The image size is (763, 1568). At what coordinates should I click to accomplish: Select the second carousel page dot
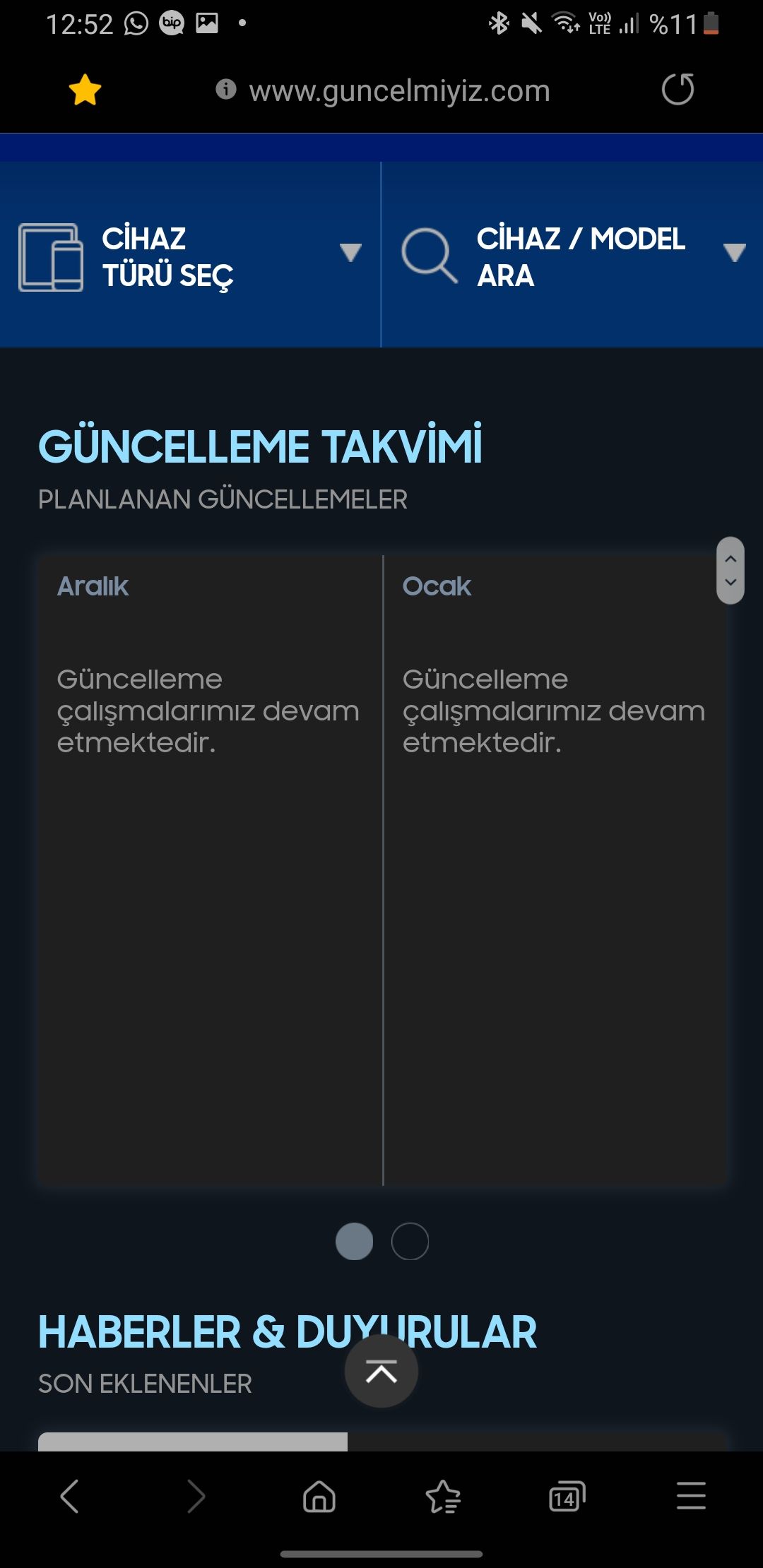(x=410, y=1241)
